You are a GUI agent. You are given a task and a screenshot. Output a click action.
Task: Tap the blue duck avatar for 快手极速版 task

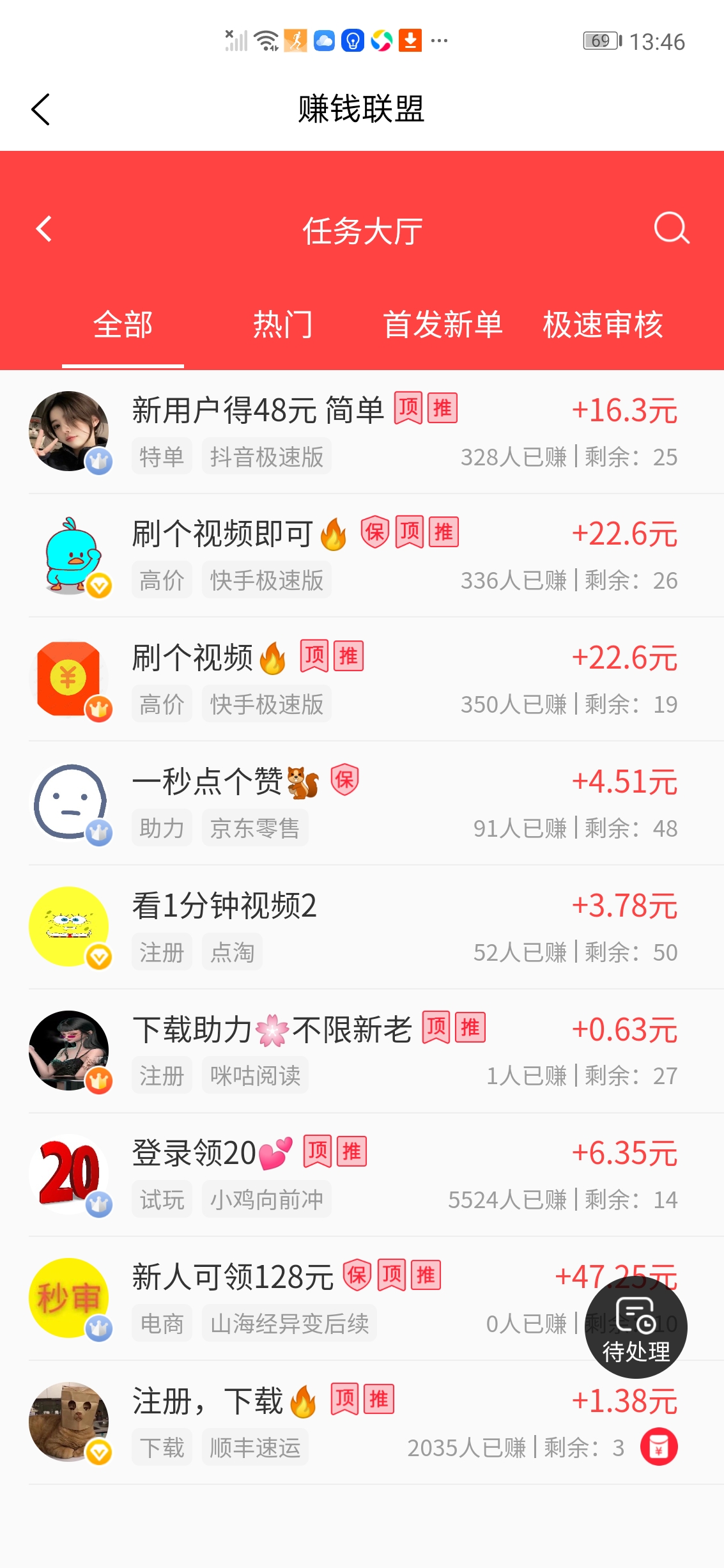click(70, 555)
